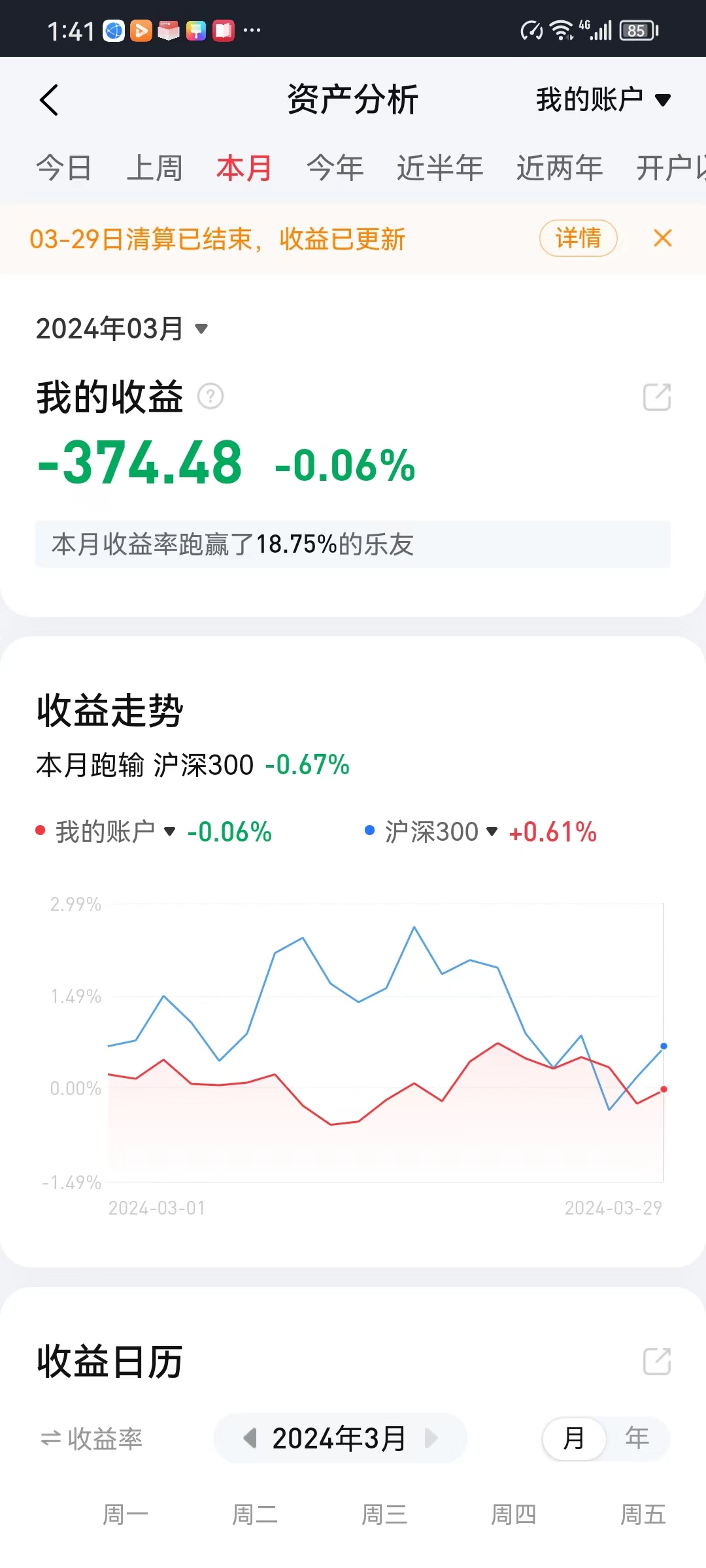Select the 近两年 tab

[560, 168]
